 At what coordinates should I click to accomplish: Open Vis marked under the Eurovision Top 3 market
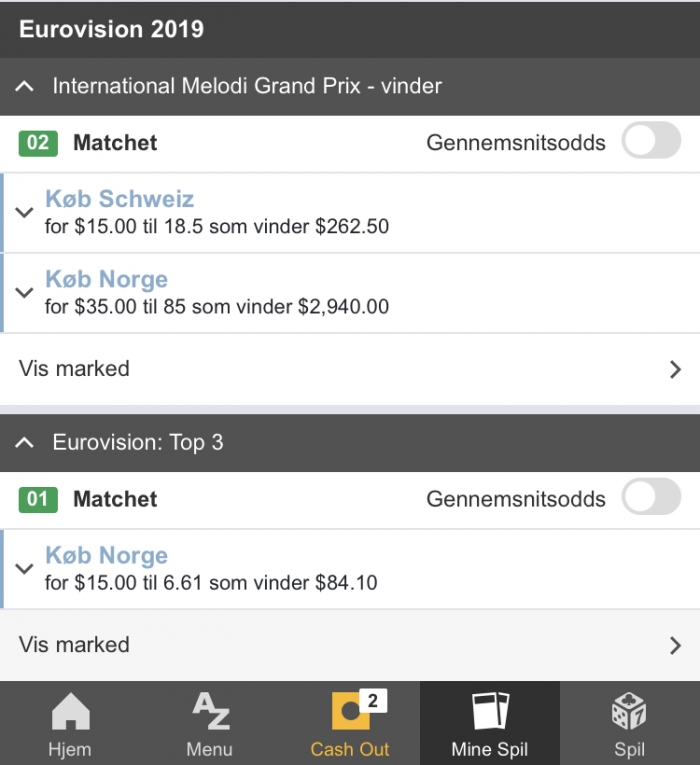pos(350,645)
